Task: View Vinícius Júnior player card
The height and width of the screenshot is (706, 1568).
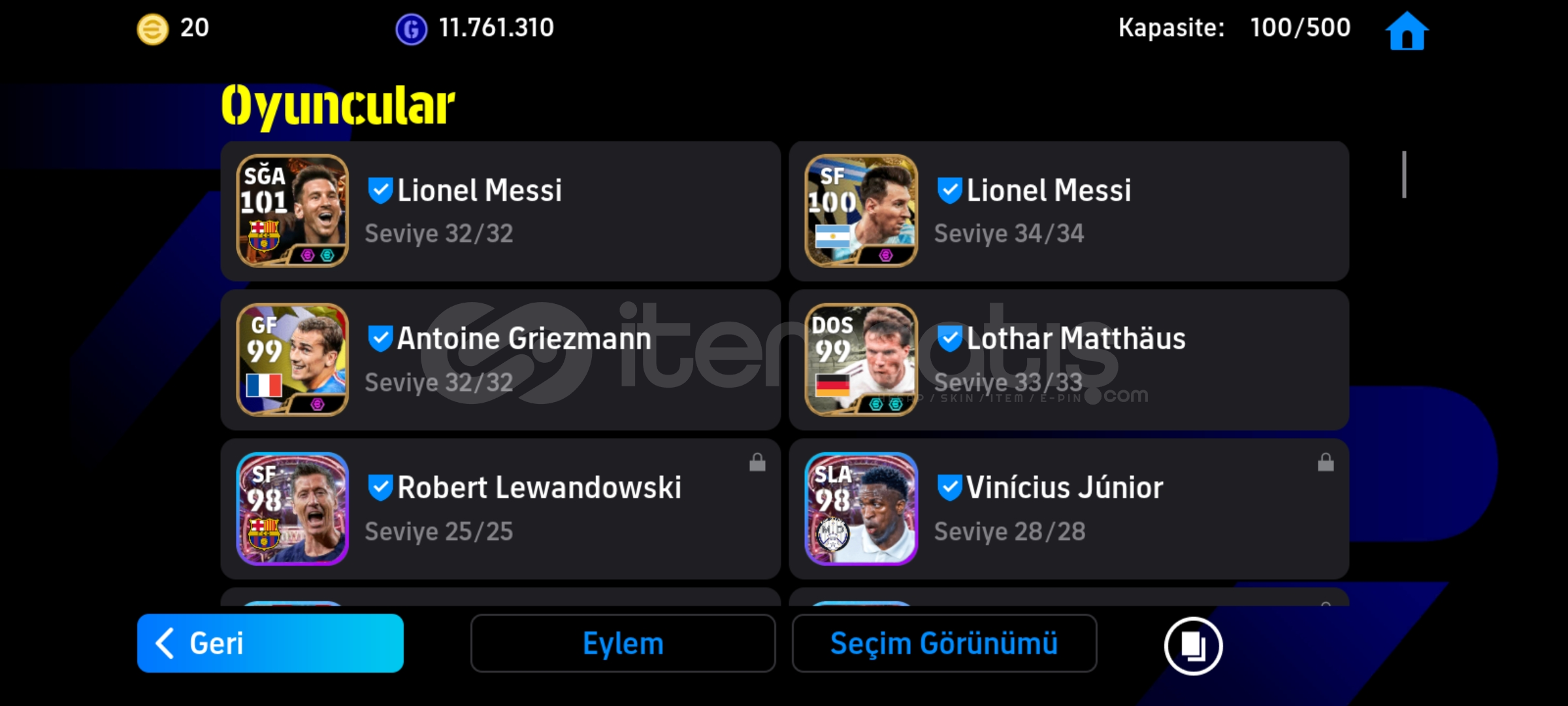Action: click(1069, 509)
